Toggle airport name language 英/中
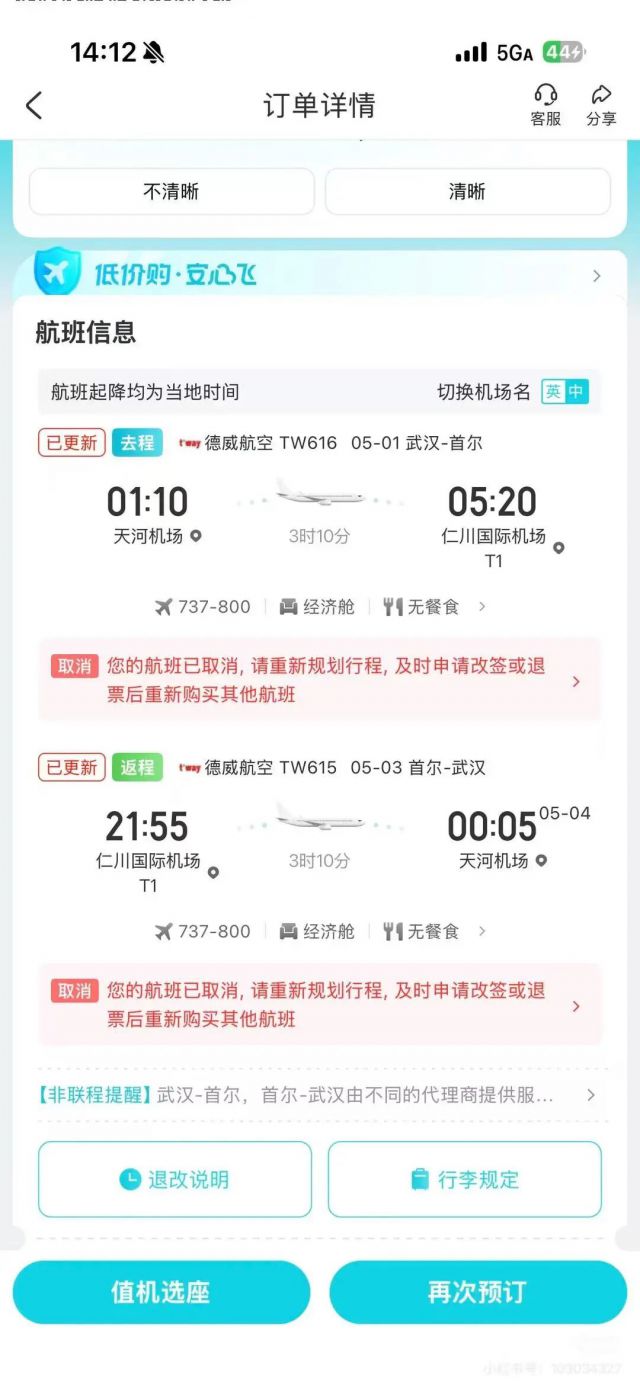Image resolution: width=640 pixels, height=1391 pixels. [x=564, y=392]
